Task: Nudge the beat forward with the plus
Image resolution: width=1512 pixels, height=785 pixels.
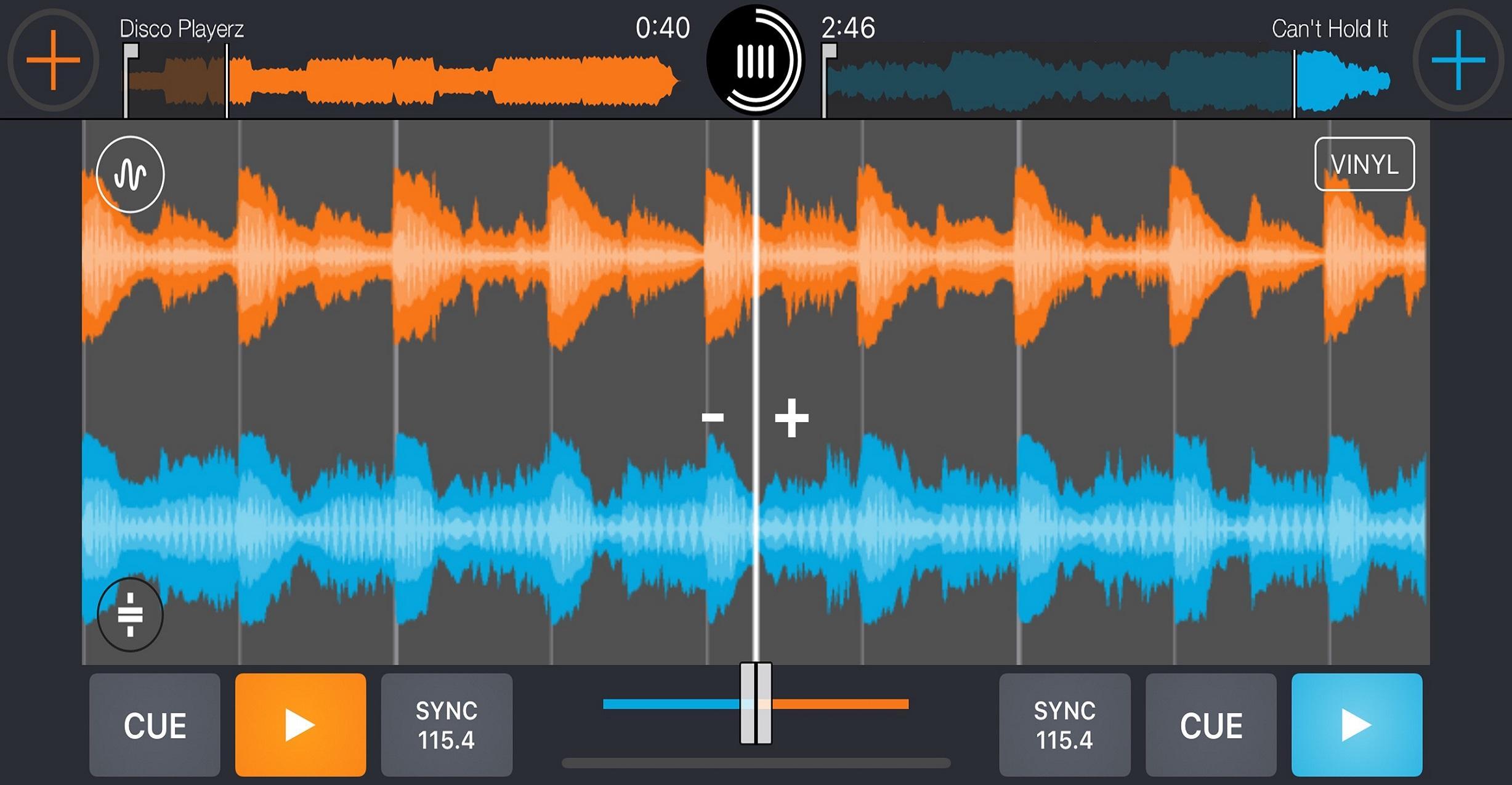Action: pyautogui.click(x=791, y=418)
